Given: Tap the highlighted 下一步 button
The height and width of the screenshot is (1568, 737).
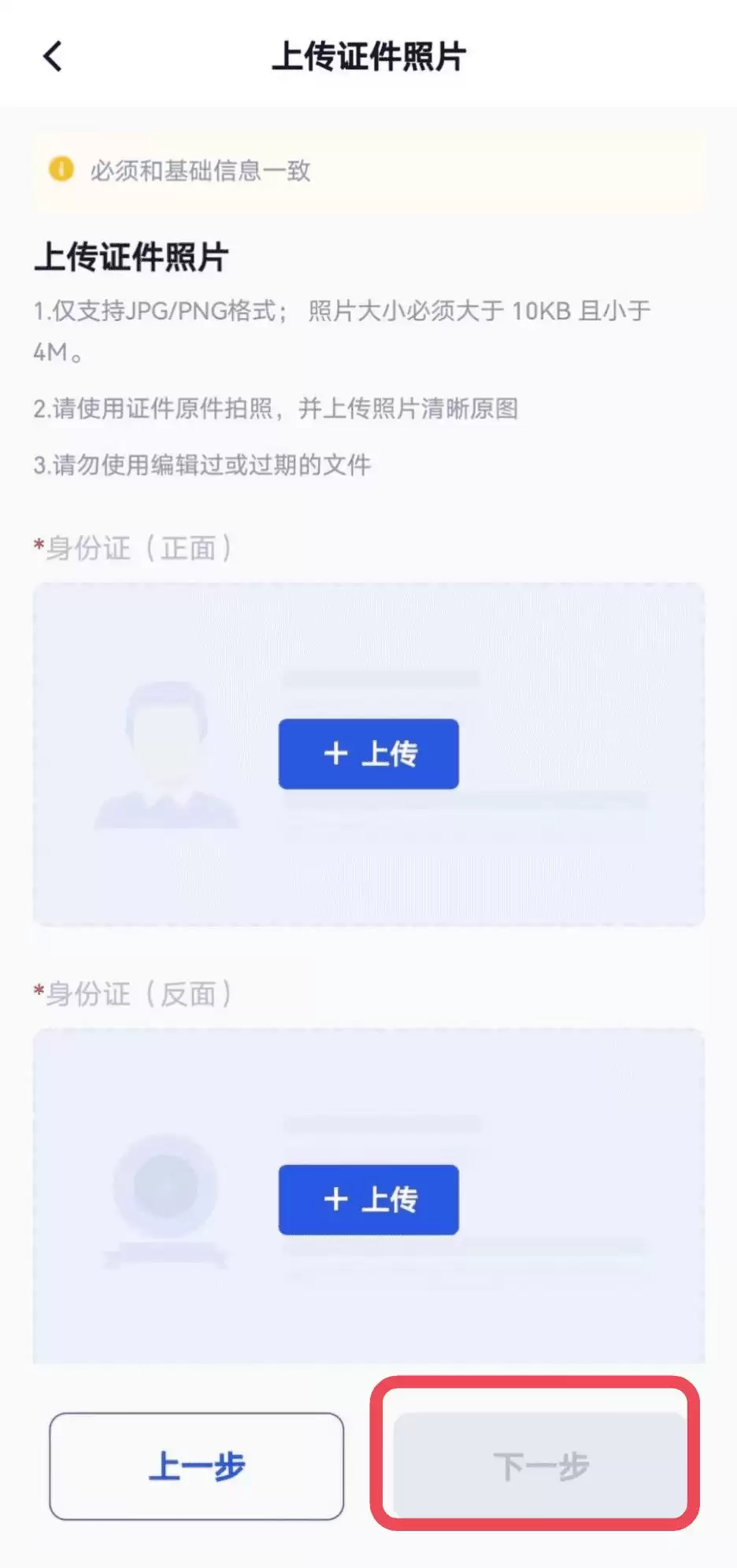Looking at the screenshot, I should tap(539, 1466).
